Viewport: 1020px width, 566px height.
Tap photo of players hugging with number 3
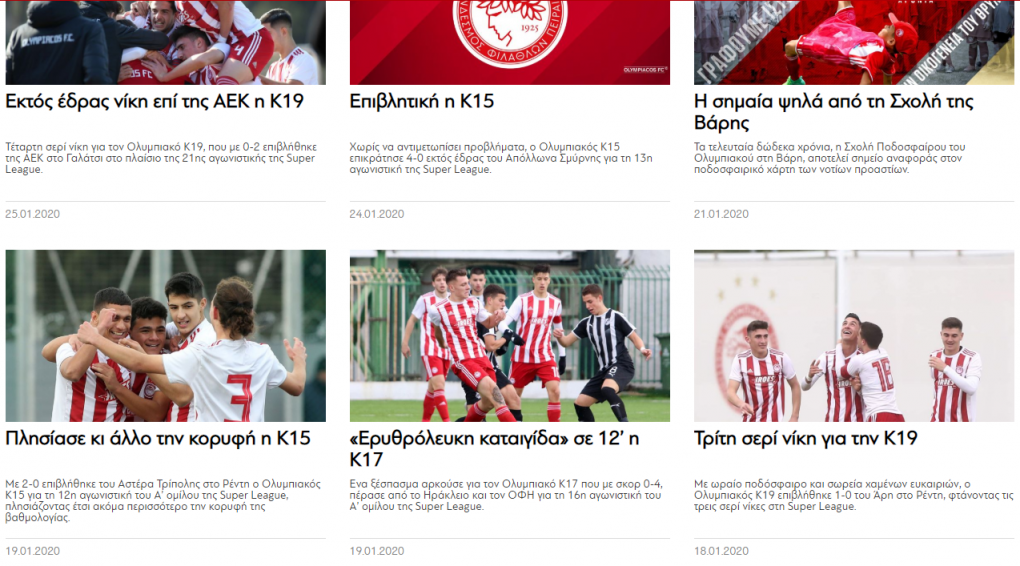pyautogui.click(x=166, y=336)
